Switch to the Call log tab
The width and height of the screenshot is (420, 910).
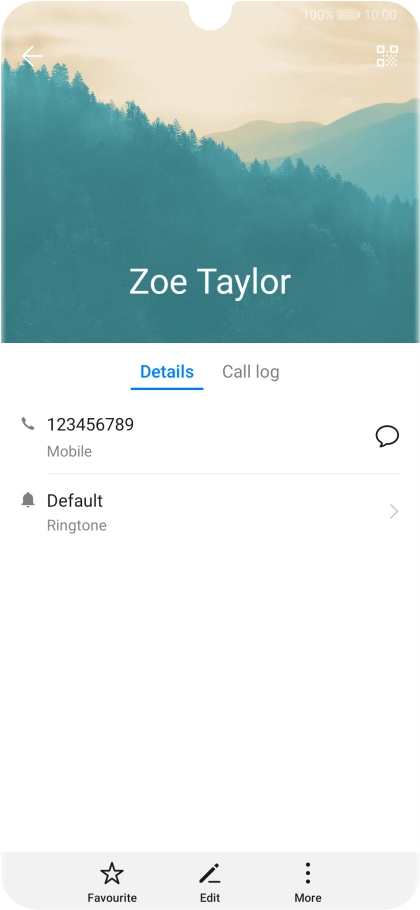click(x=251, y=372)
